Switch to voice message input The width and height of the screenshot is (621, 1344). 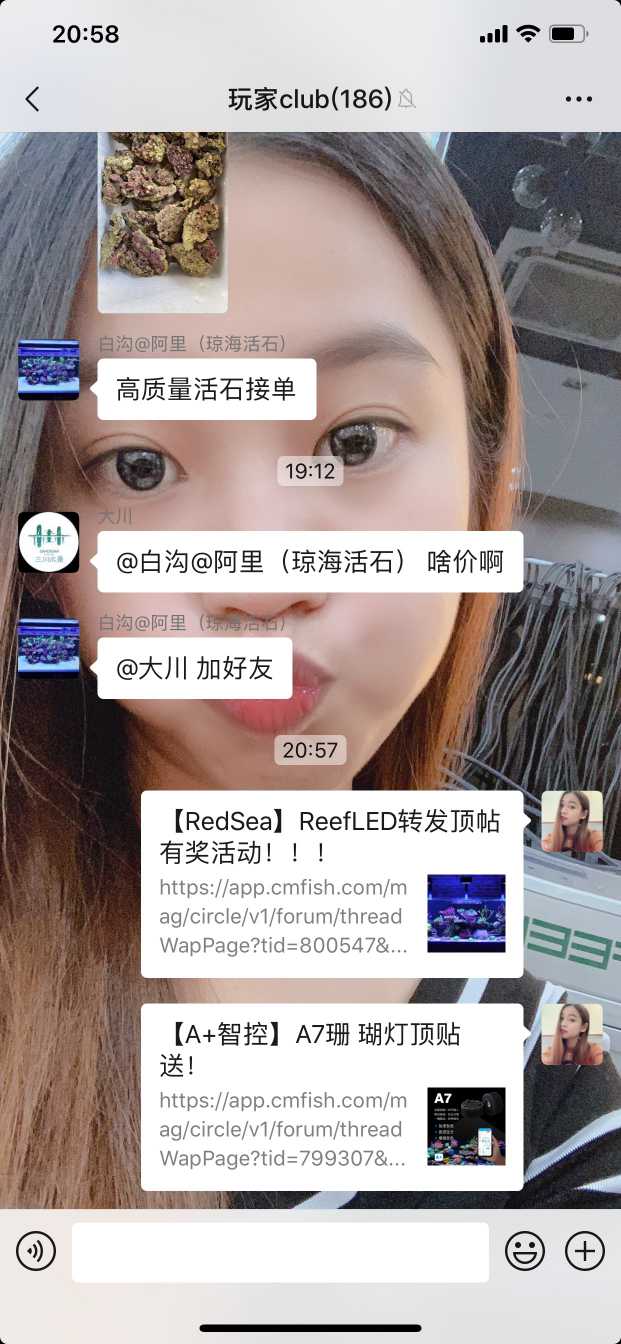click(36, 1251)
